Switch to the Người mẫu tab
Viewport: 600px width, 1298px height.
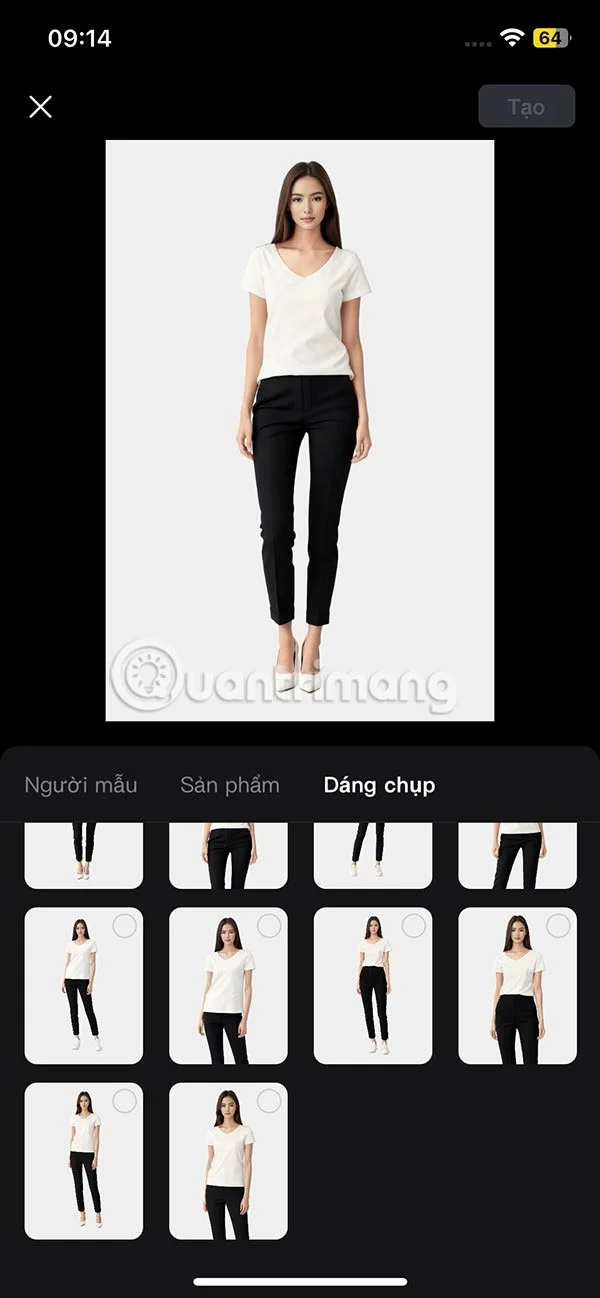[81, 785]
